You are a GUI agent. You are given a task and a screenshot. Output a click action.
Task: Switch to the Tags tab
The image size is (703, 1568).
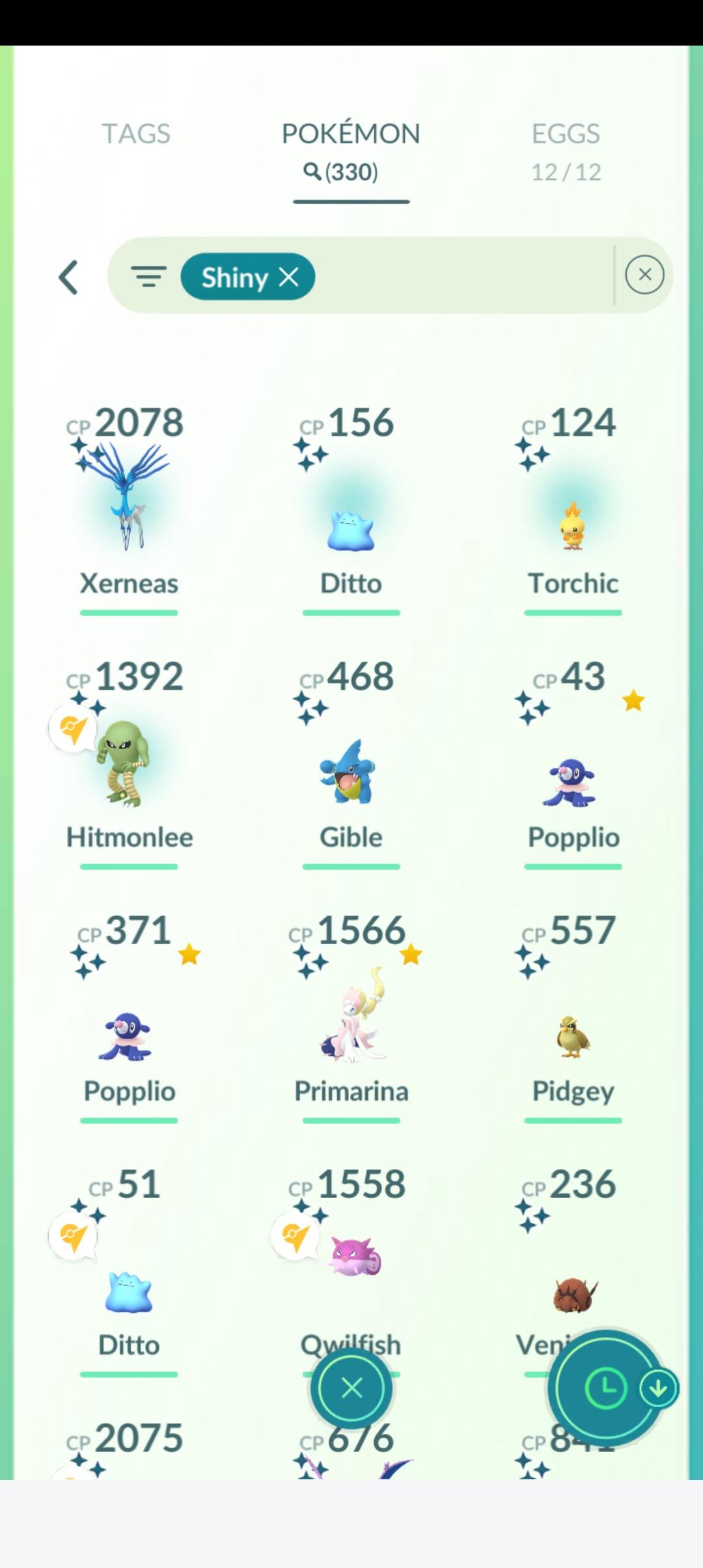click(x=135, y=134)
